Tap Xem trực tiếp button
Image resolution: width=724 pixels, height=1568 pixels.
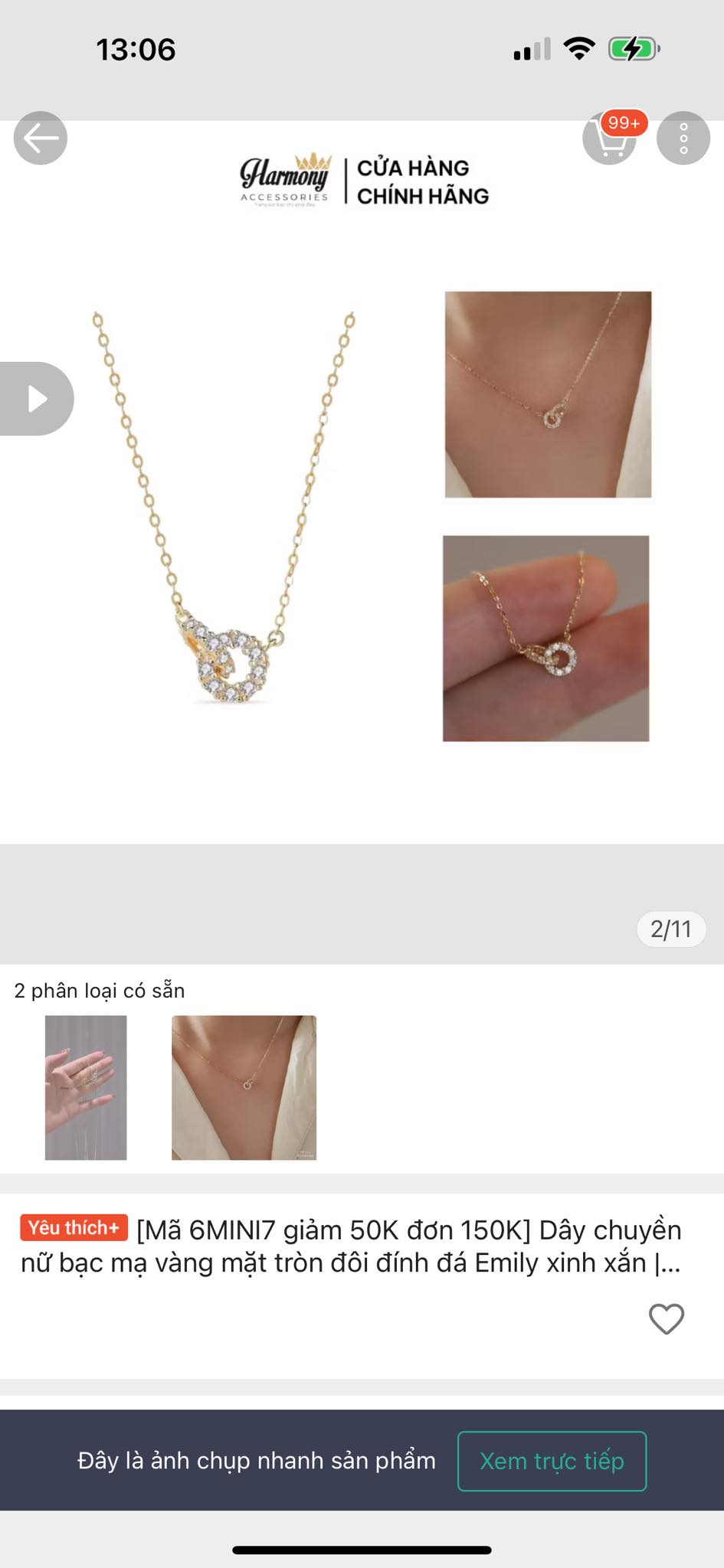click(x=552, y=1461)
